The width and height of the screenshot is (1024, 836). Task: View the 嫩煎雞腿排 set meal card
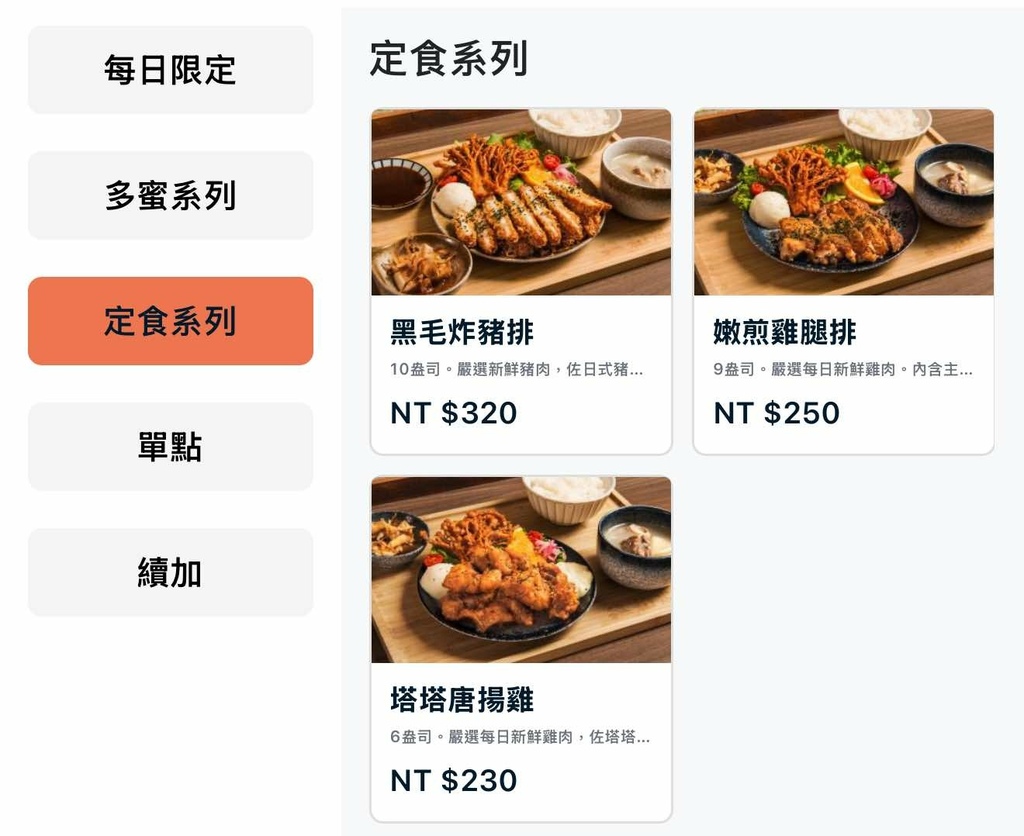click(843, 281)
